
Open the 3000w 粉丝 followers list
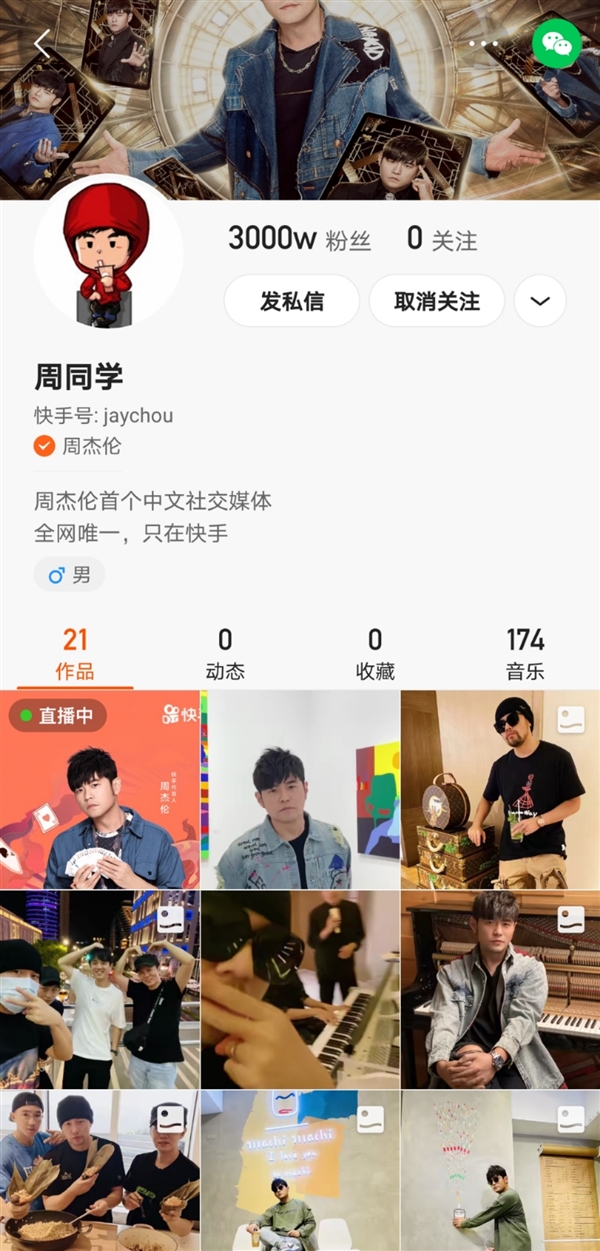(298, 239)
